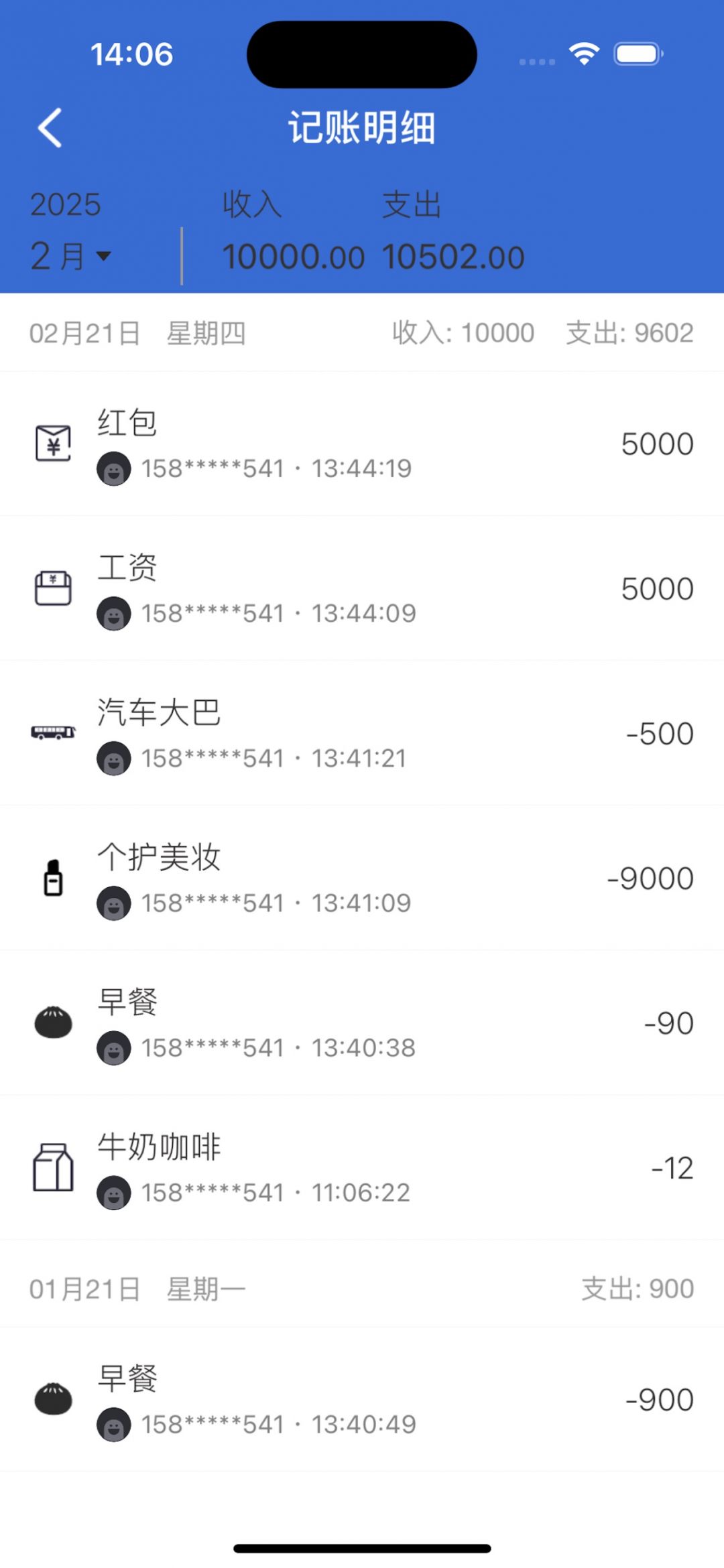Select the 个护美妆 -9000 expense record
This screenshot has width=724, height=1568.
coord(362,878)
